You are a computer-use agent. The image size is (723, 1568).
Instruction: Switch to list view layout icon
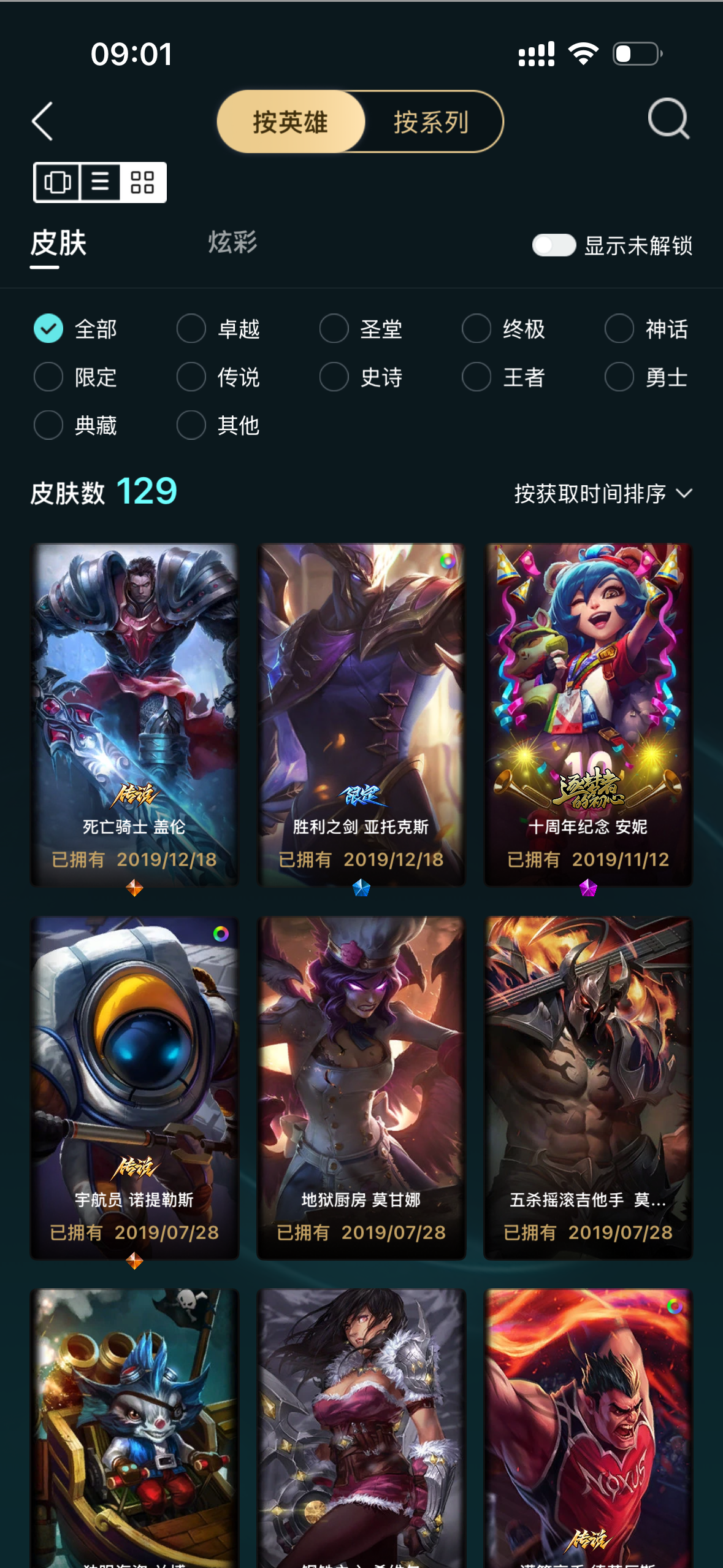100,182
